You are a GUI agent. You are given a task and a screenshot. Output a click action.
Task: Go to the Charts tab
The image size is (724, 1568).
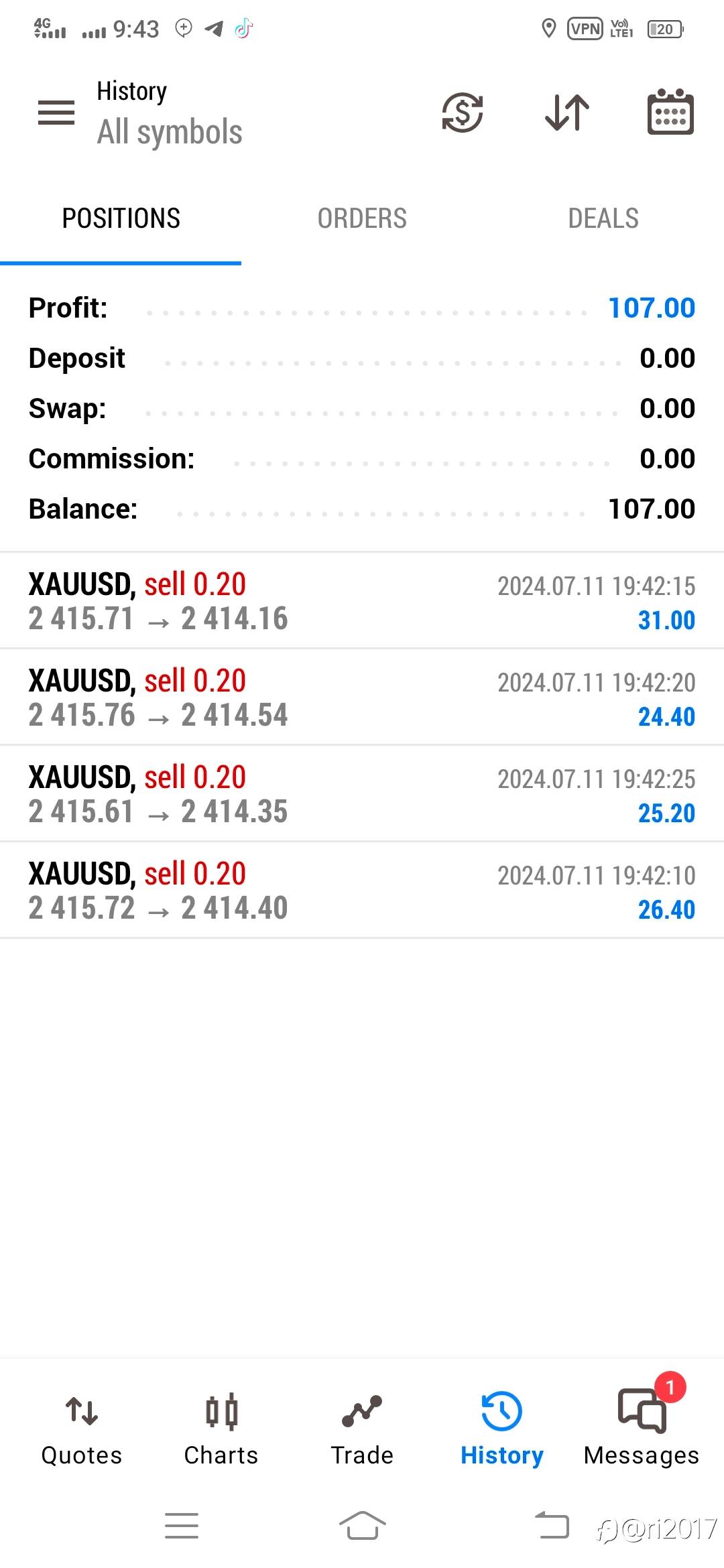tap(221, 1429)
